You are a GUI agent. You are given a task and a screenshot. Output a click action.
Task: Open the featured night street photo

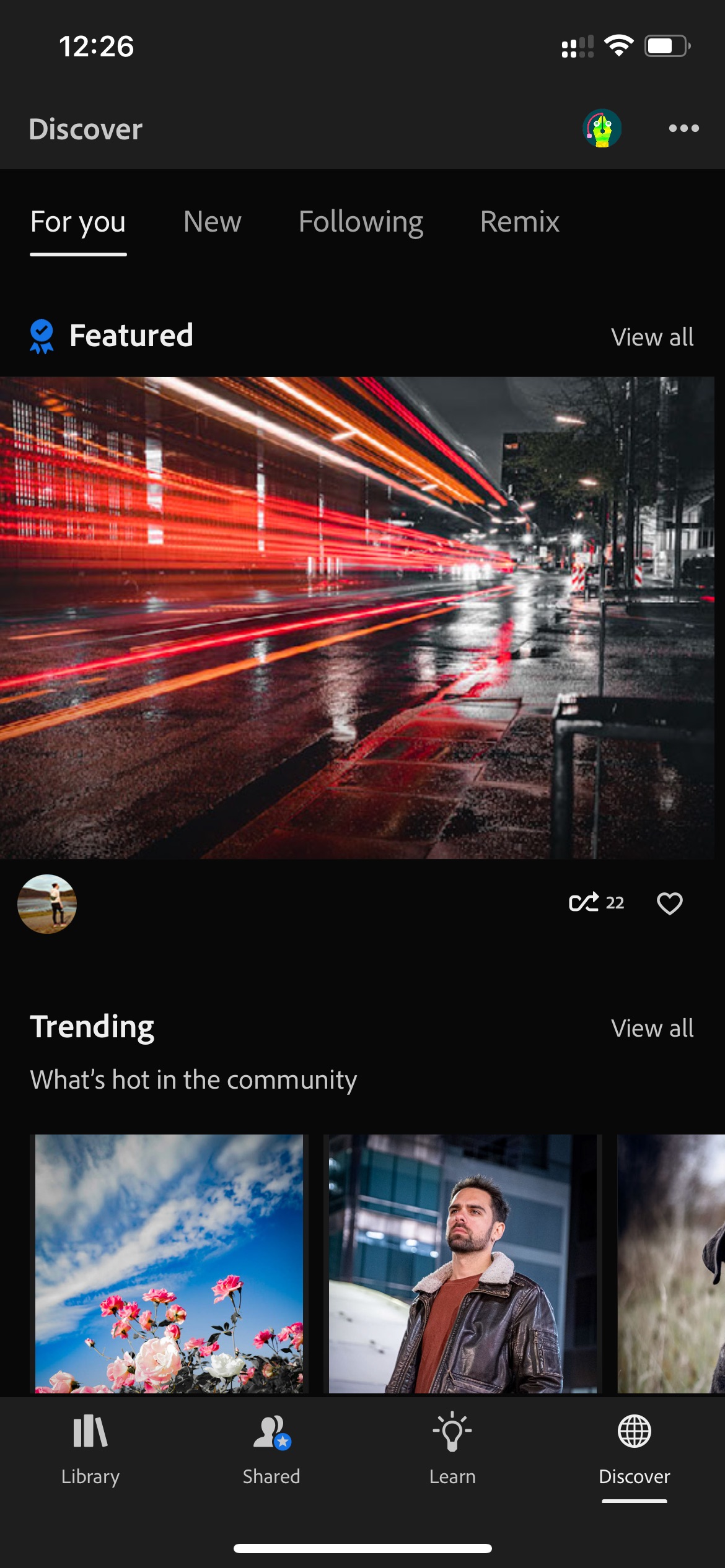(357, 618)
